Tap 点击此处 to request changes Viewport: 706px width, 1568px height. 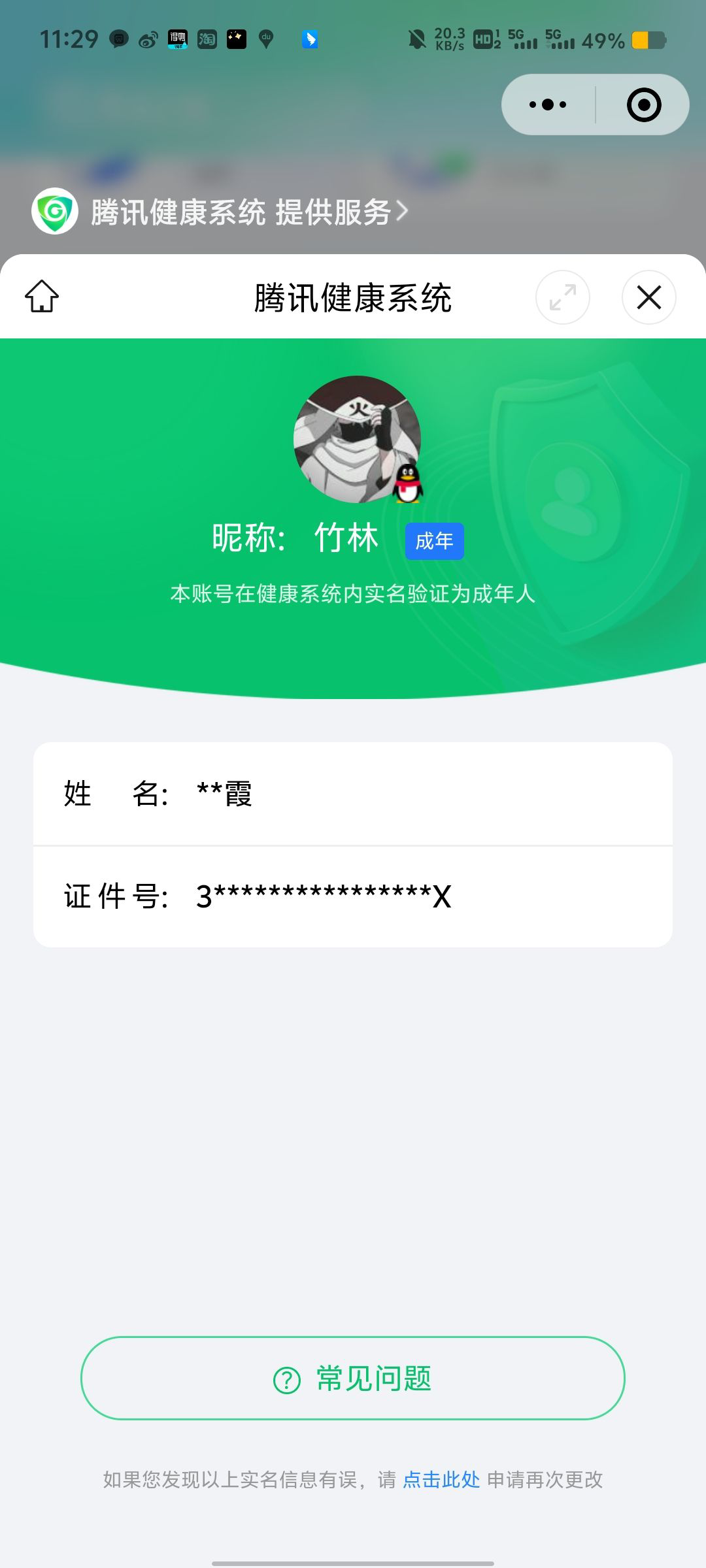click(x=441, y=1480)
